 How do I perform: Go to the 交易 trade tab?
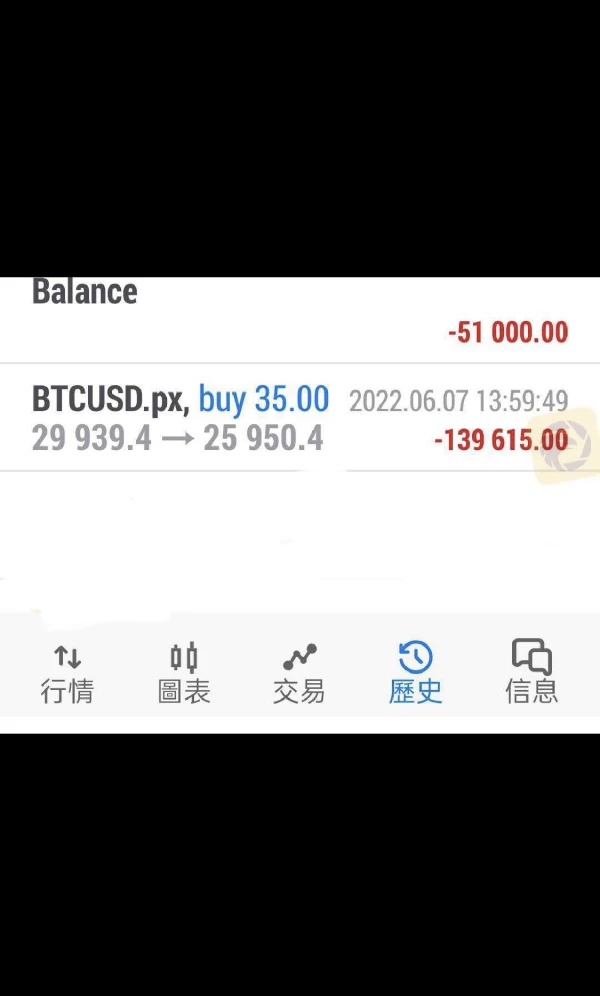coord(299,673)
